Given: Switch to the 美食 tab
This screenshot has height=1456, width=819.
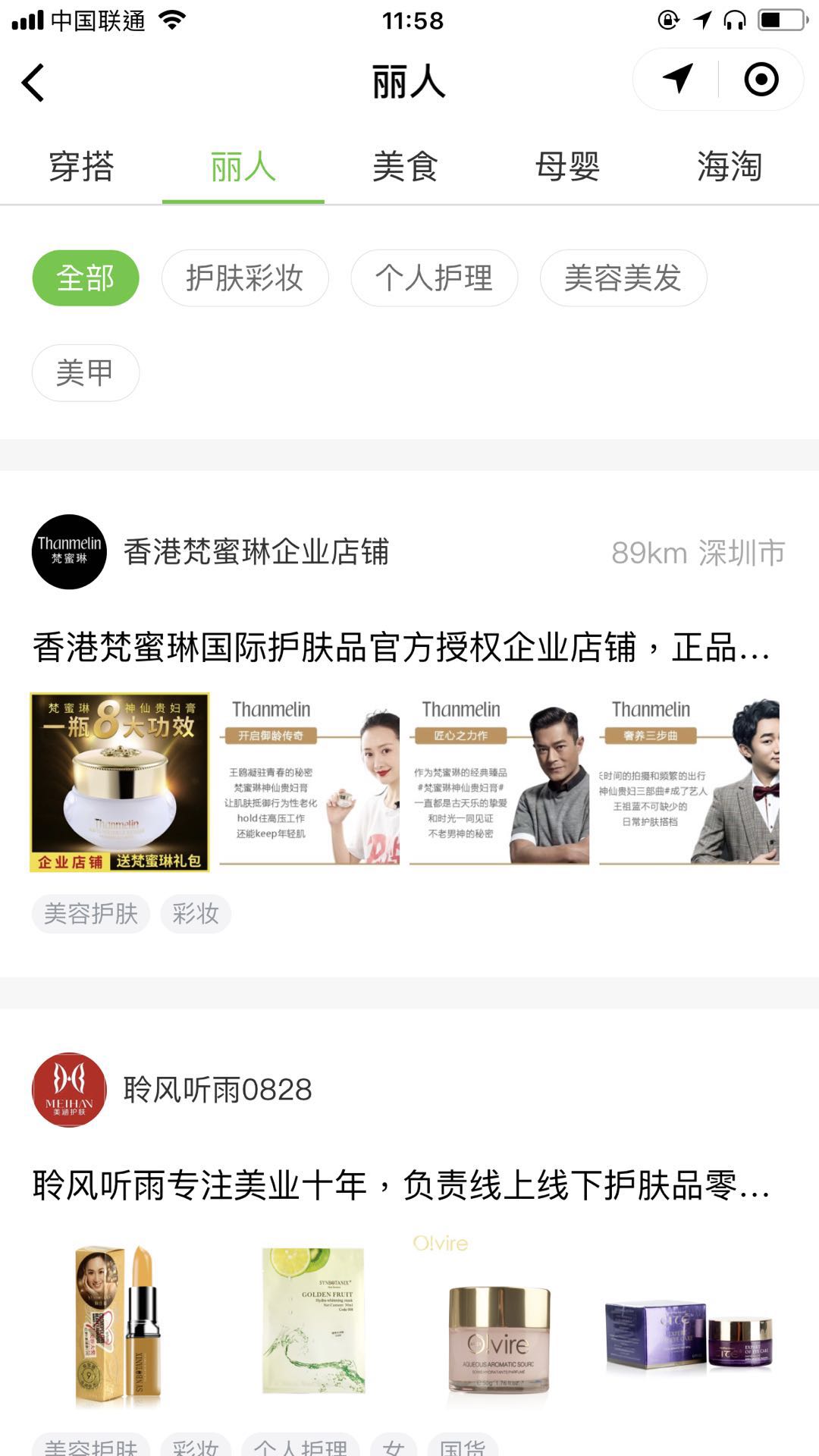Looking at the screenshot, I should (405, 167).
